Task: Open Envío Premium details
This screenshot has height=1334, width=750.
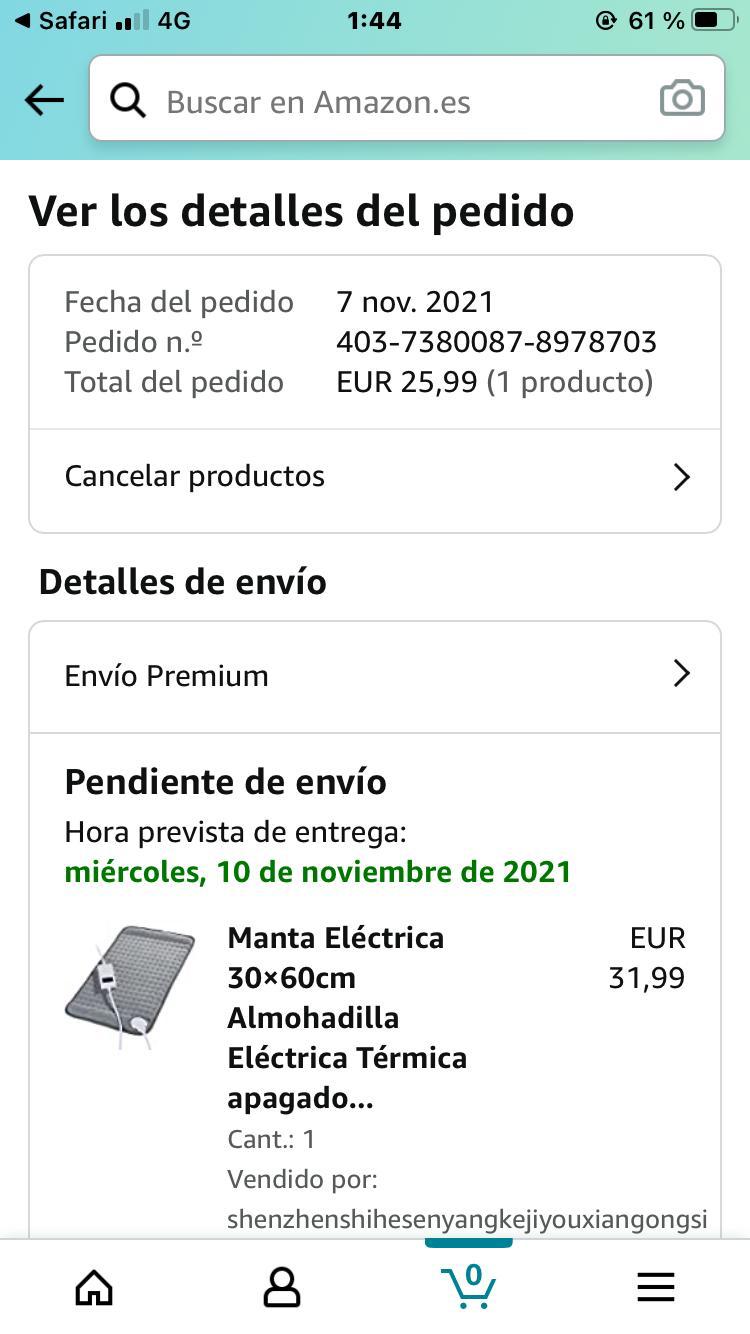Action: coord(375,676)
